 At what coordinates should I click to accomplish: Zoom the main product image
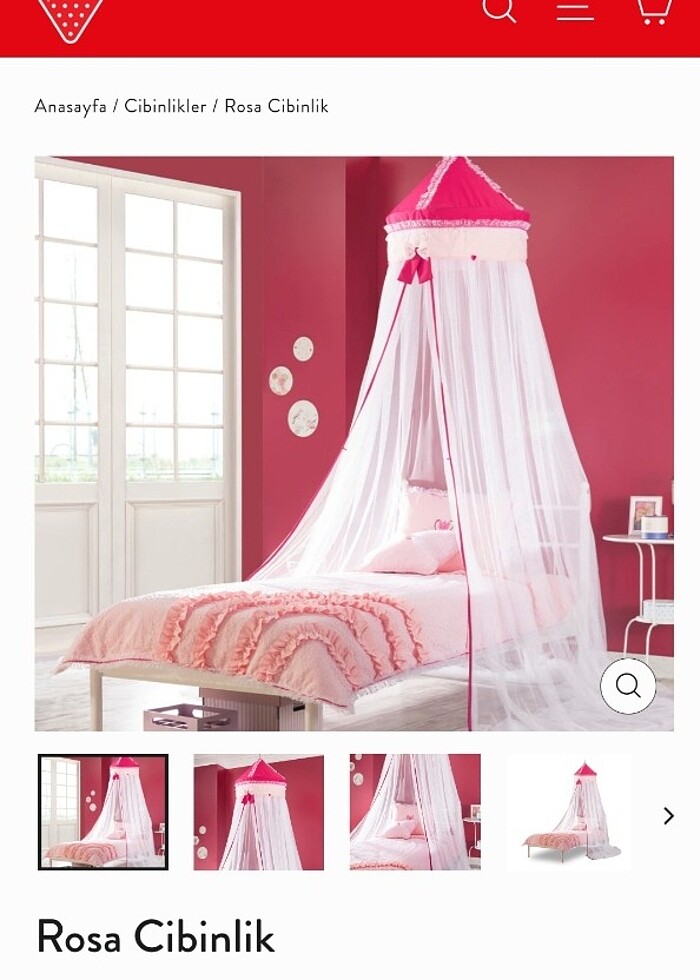(x=628, y=686)
